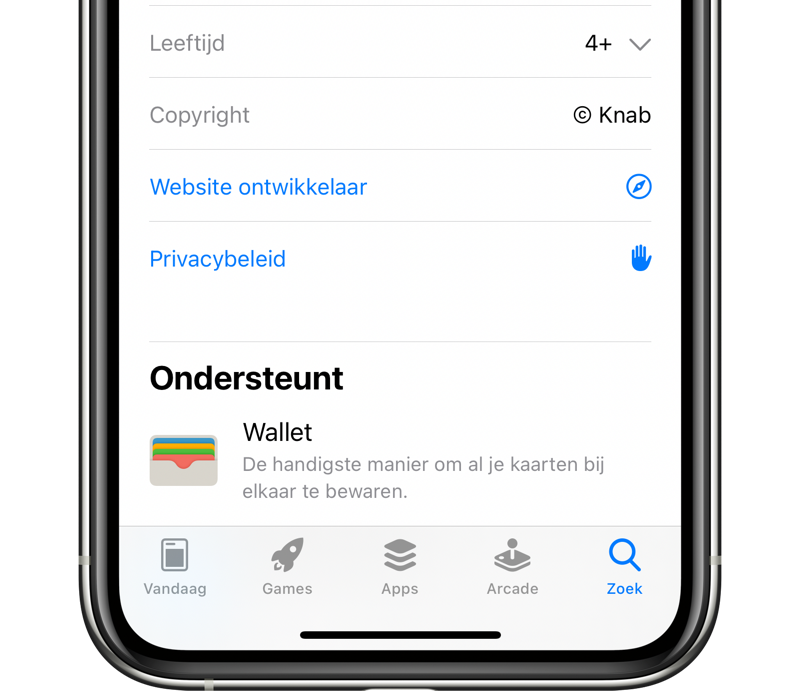This screenshot has height=700, width=800.
Task: Expand the Leeftijd age rating row
Action: (640, 44)
